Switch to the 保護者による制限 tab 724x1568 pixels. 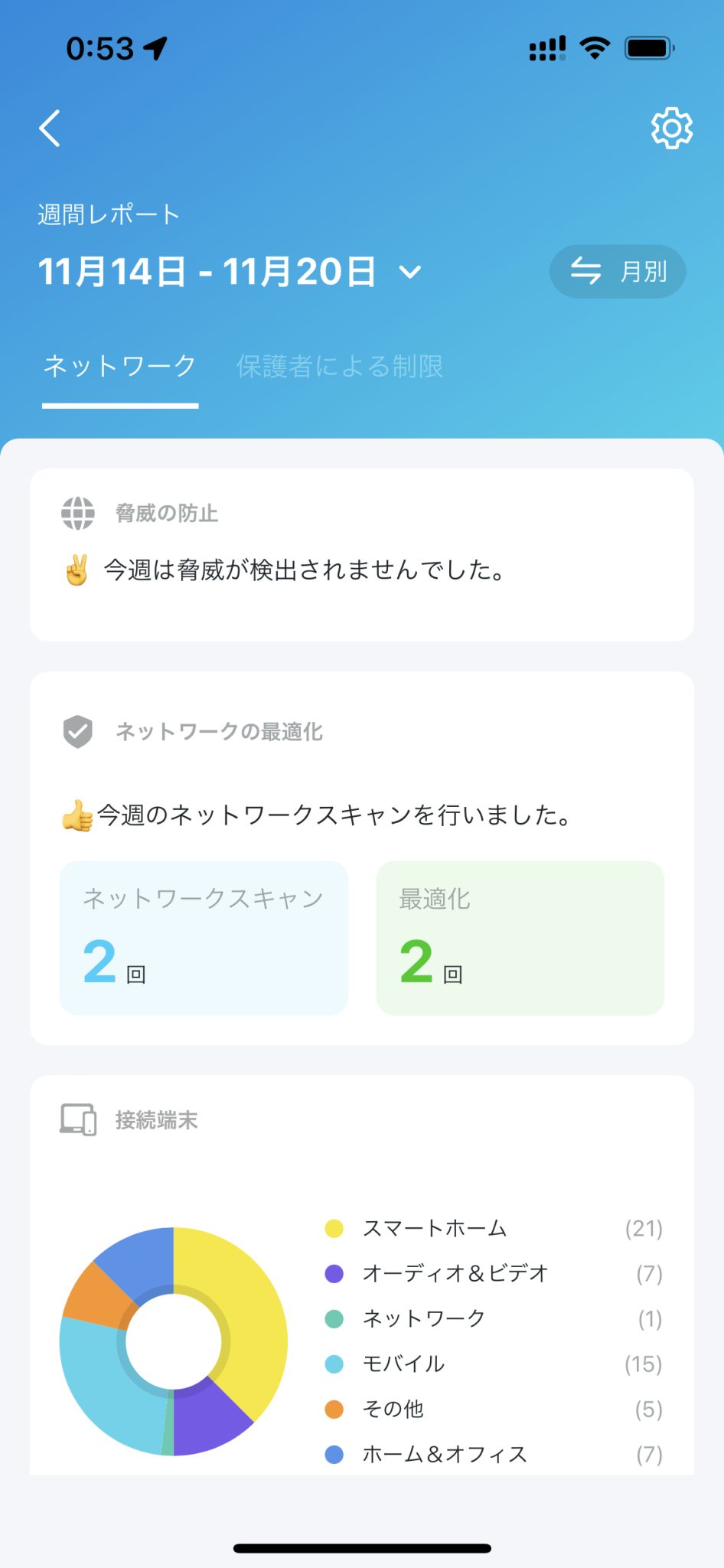point(340,366)
